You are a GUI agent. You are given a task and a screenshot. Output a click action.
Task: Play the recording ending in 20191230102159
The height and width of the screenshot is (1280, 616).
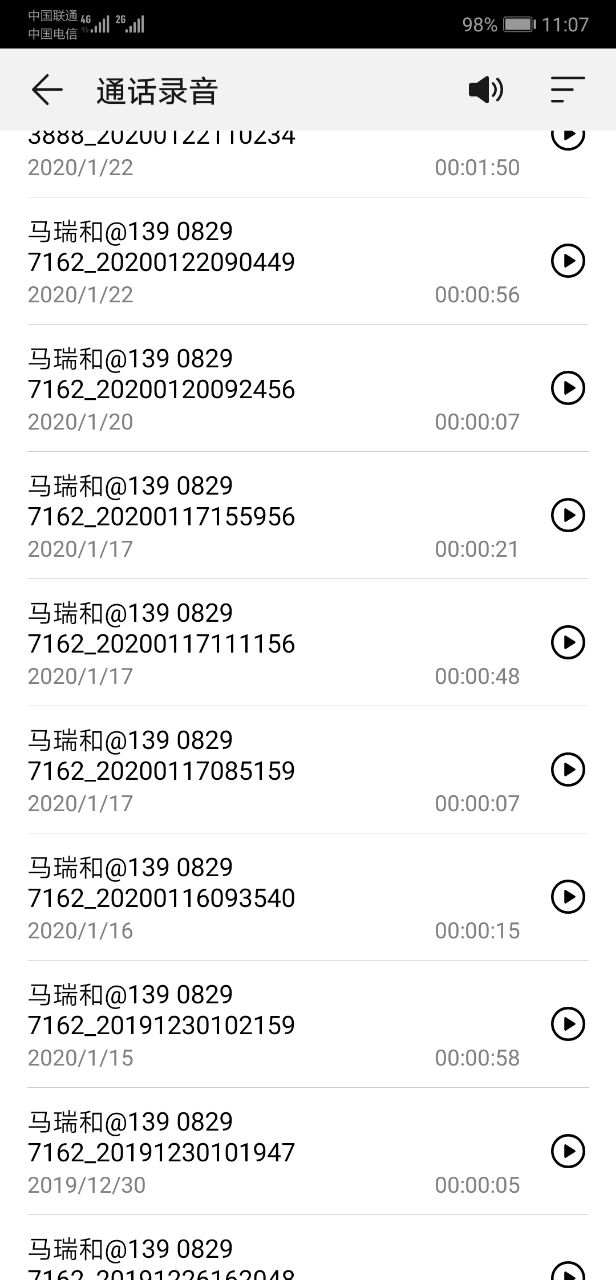[568, 1024]
